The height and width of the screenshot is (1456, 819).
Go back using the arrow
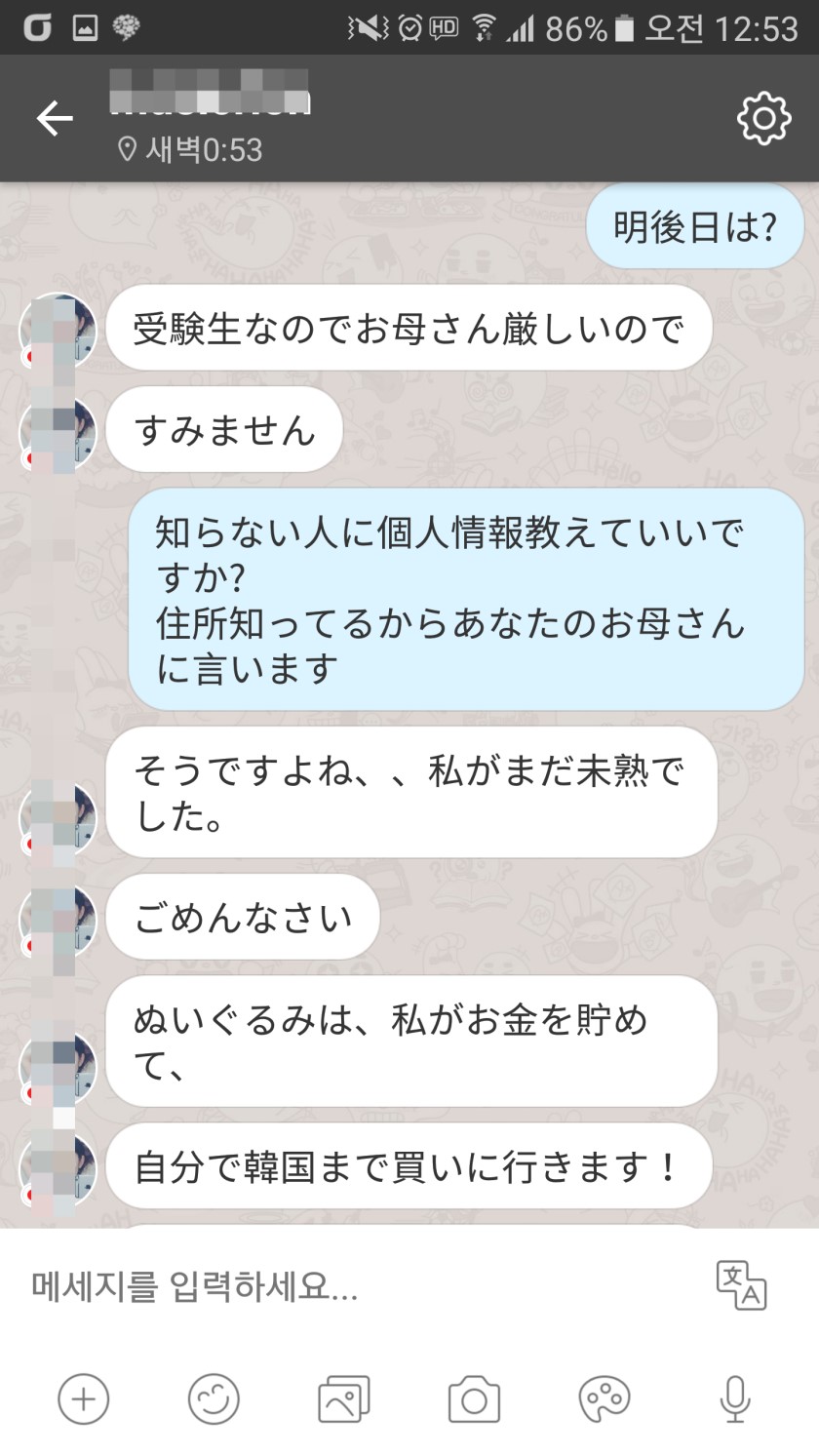(55, 118)
